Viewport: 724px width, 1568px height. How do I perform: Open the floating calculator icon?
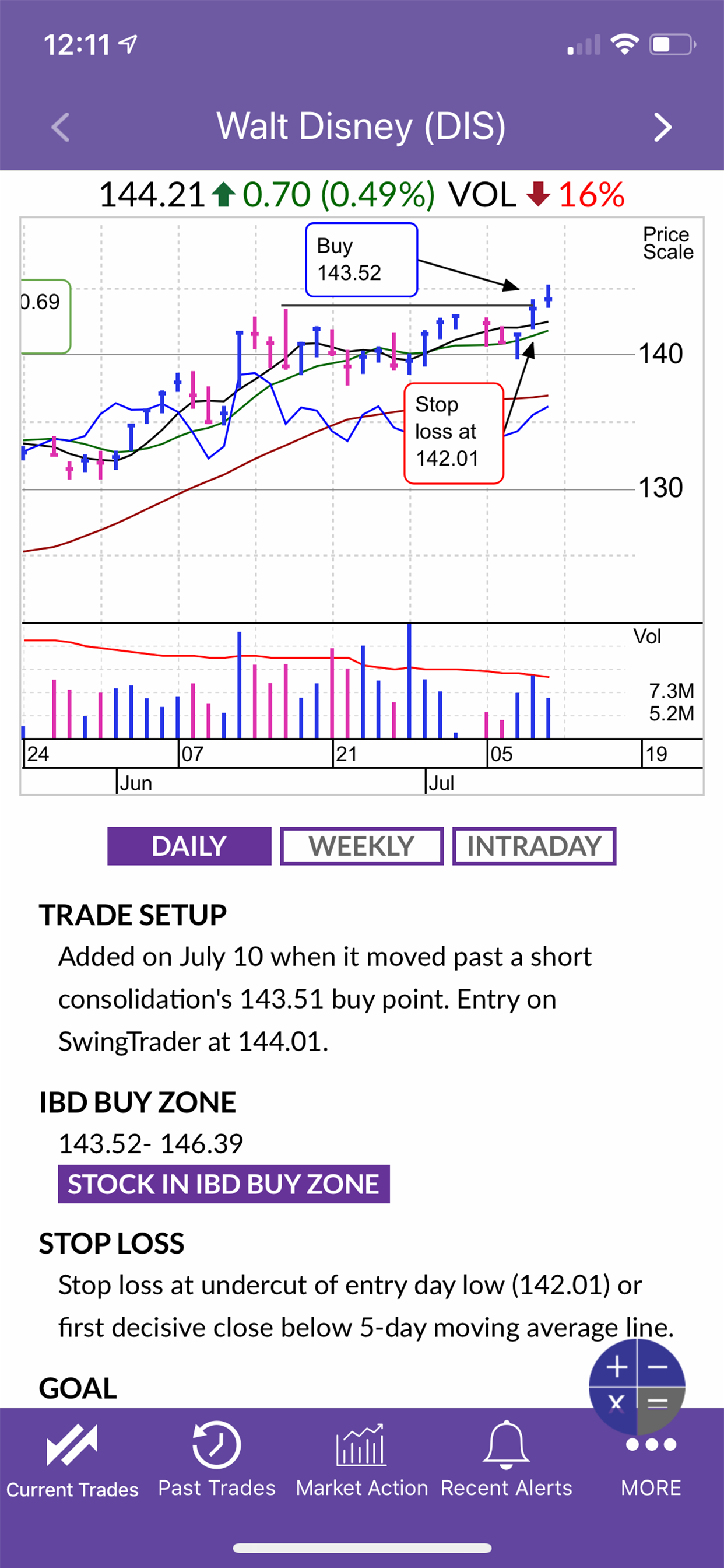click(x=637, y=1387)
